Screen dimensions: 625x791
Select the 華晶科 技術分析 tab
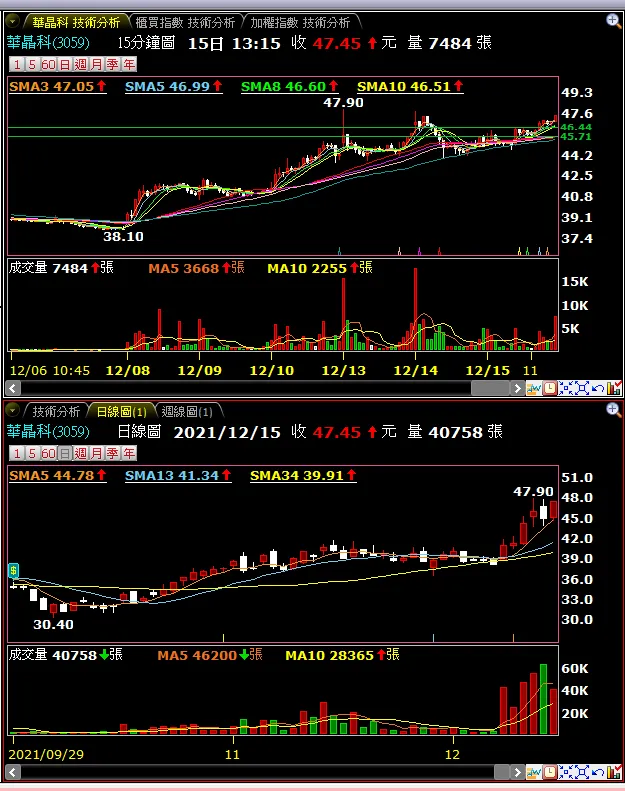pos(74,21)
